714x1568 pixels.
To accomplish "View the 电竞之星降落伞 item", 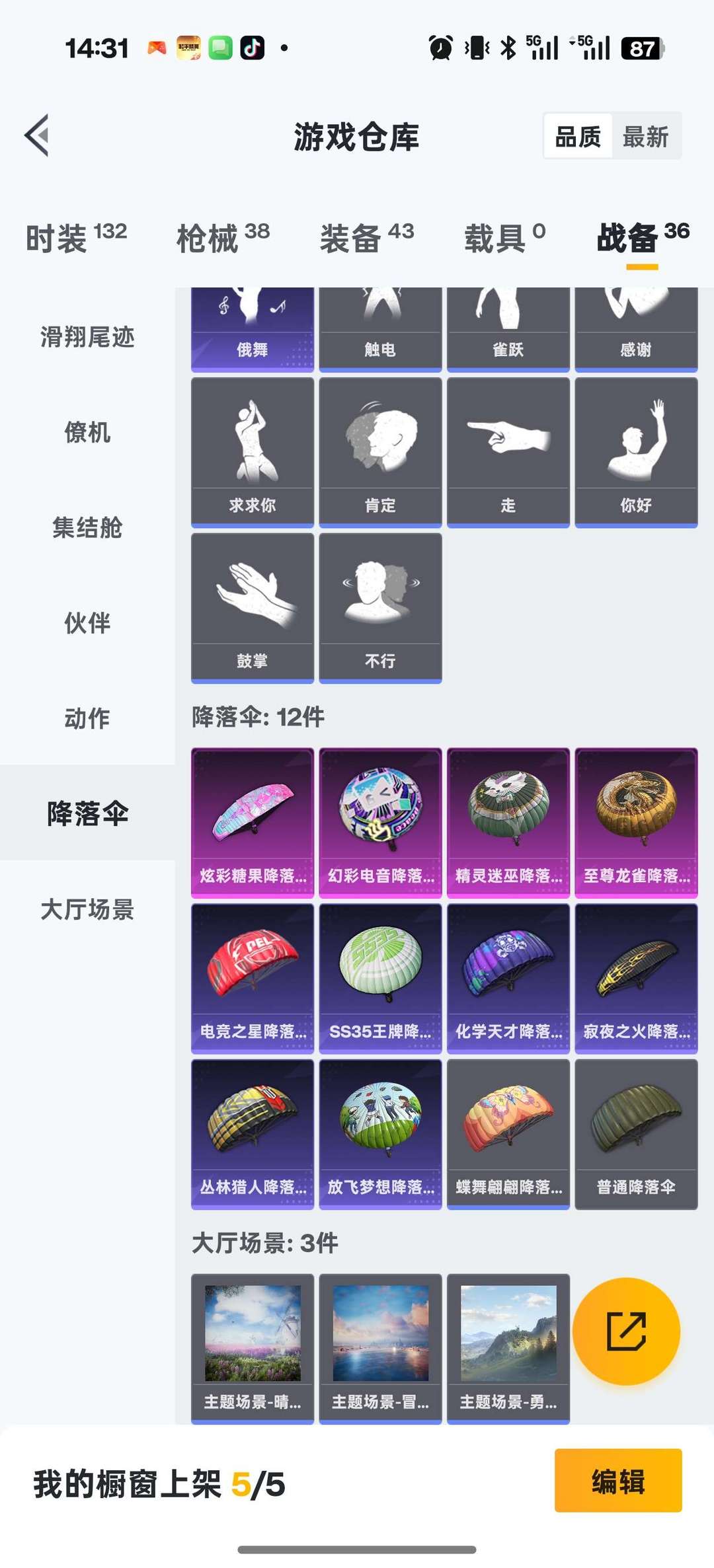I will coord(253,978).
